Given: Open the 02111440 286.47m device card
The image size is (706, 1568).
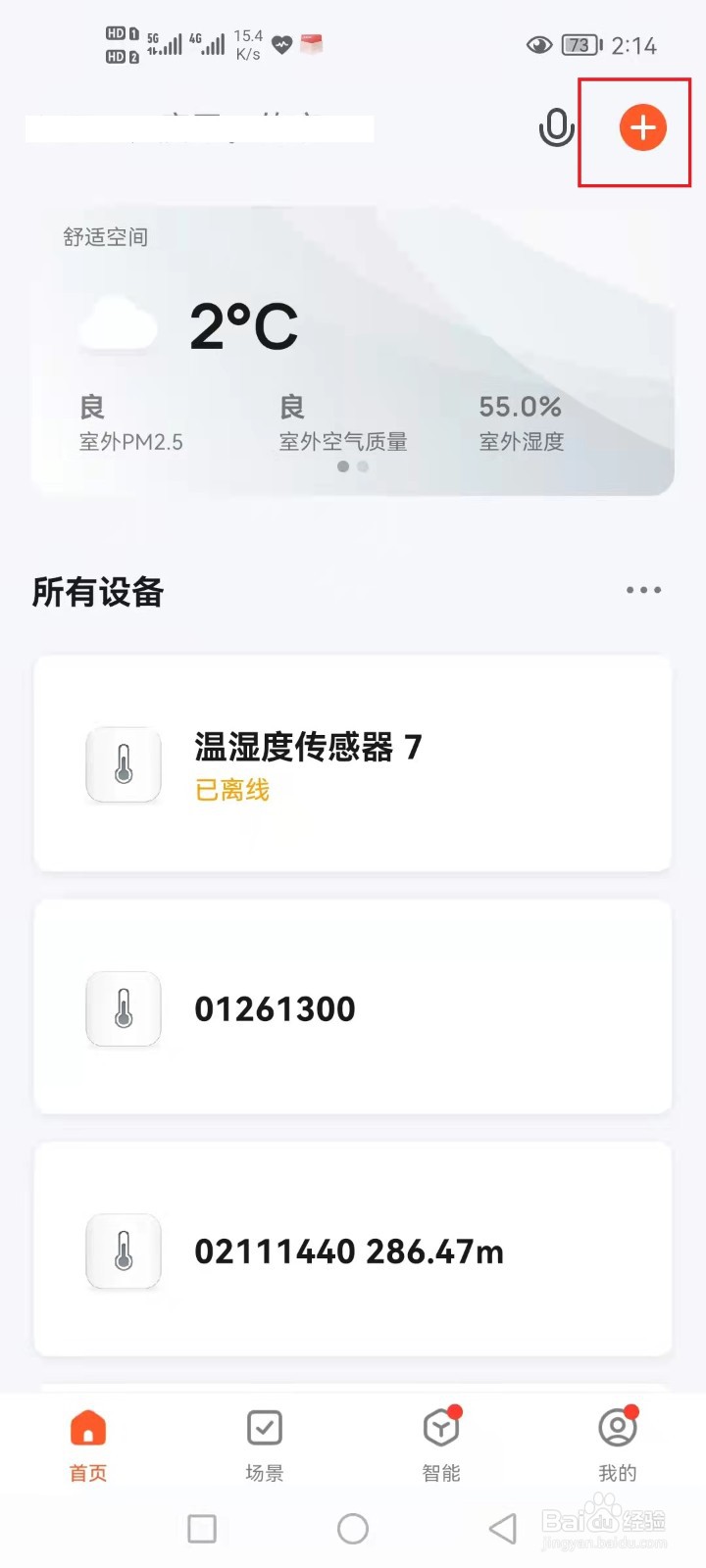Looking at the screenshot, I should 353,1249.
